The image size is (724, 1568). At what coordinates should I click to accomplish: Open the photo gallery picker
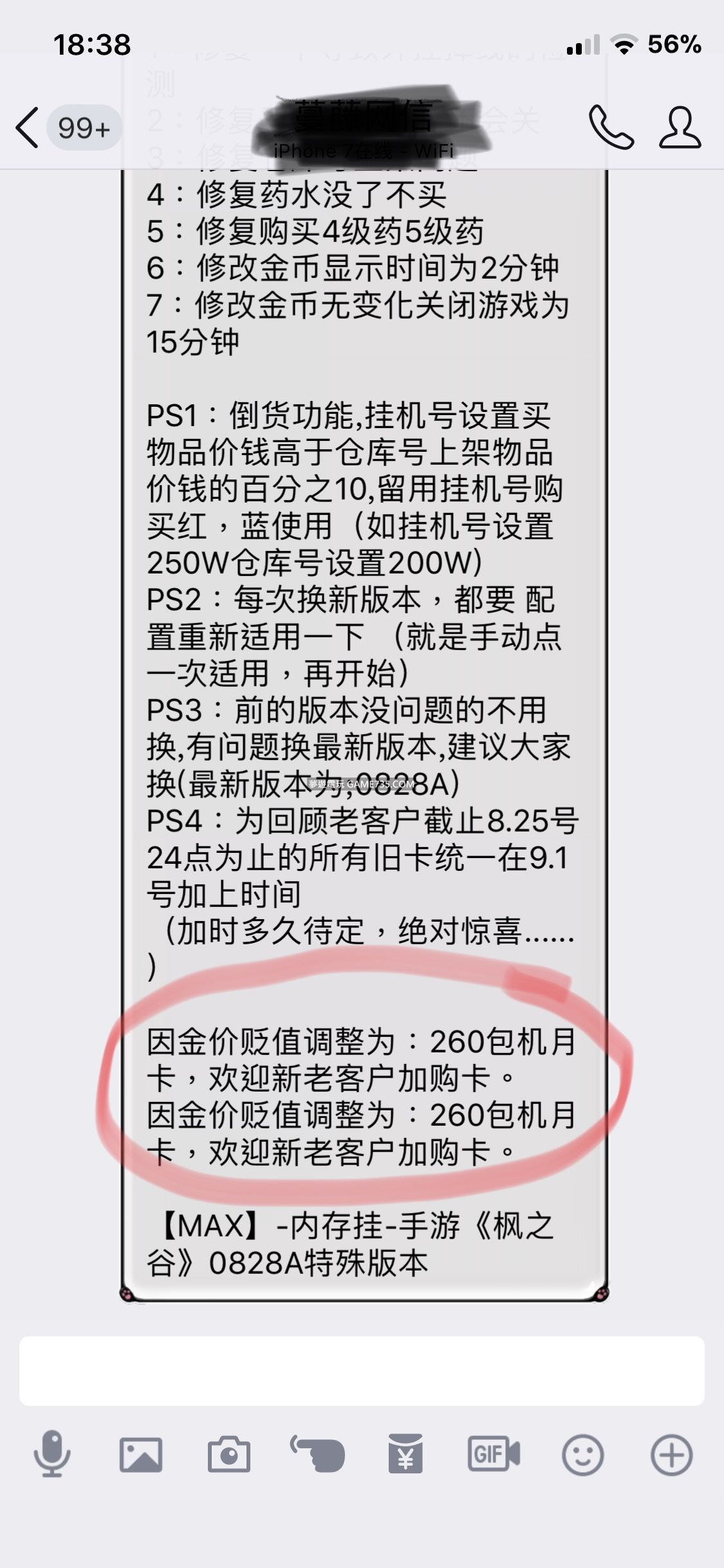click(x=140, y=1454)
